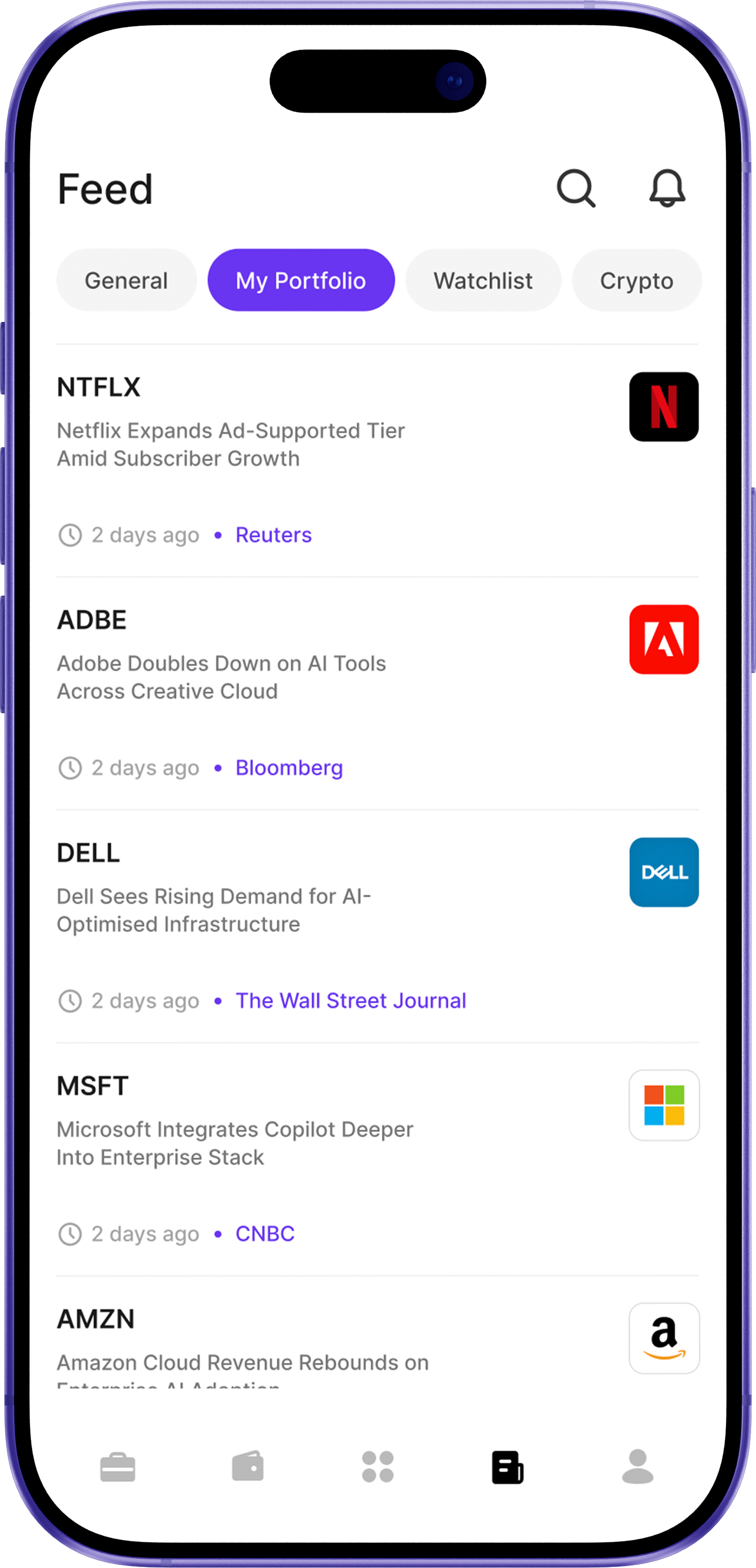
Task: Go to the briefcase portfolio tab
Action: [x=117, y=1467]
